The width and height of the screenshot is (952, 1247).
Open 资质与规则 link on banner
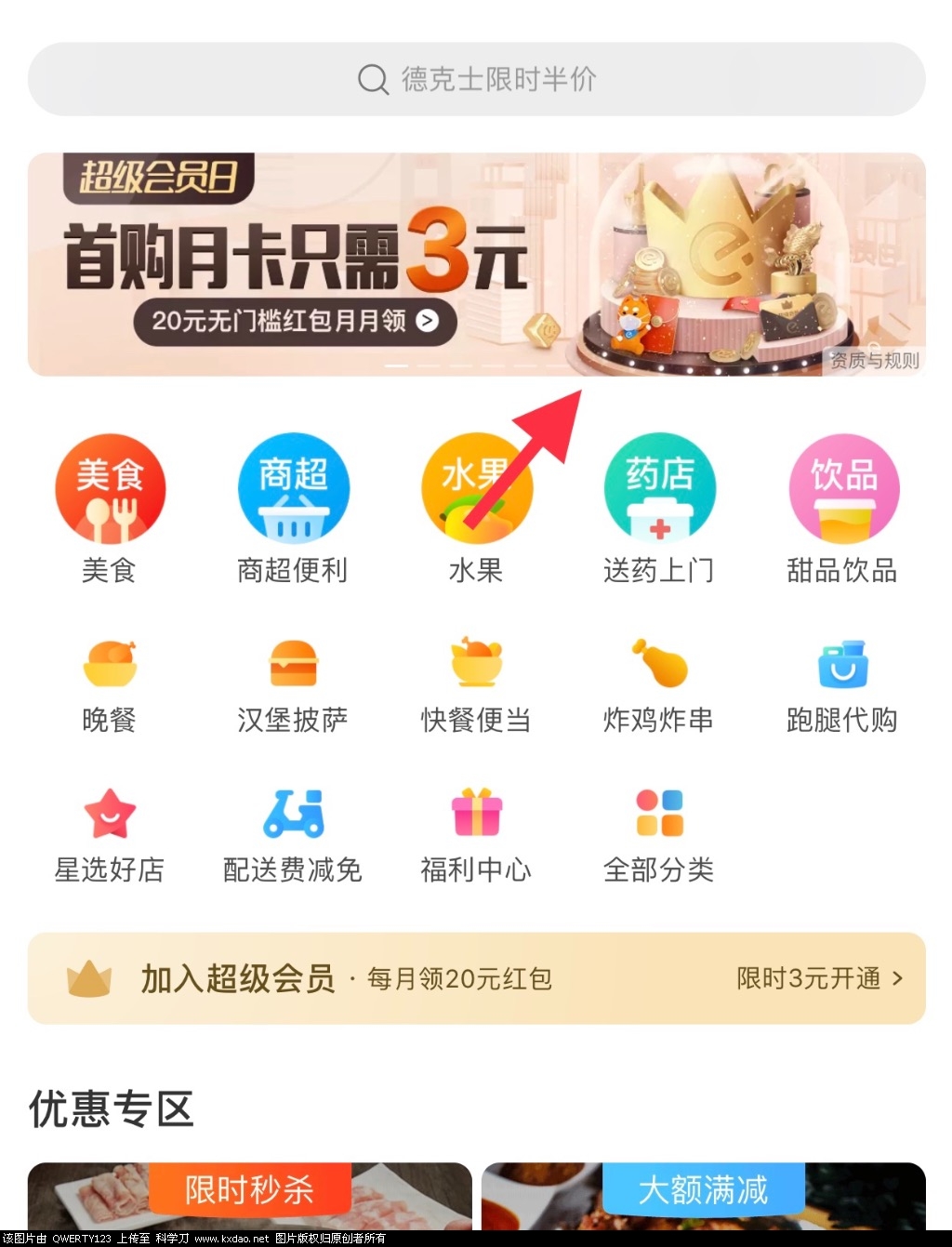(x=874, y=361)
